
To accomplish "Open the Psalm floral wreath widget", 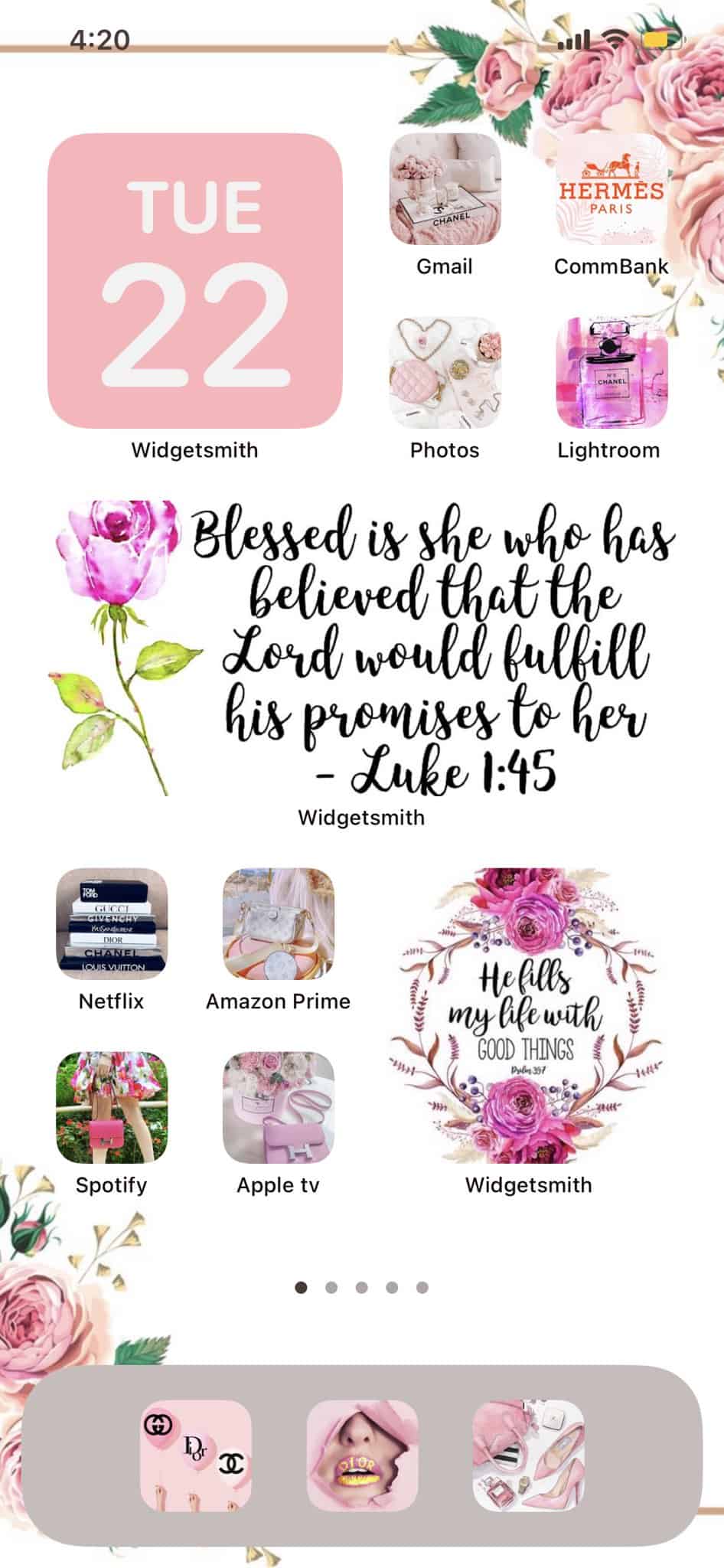I will tap(528, 1015).
